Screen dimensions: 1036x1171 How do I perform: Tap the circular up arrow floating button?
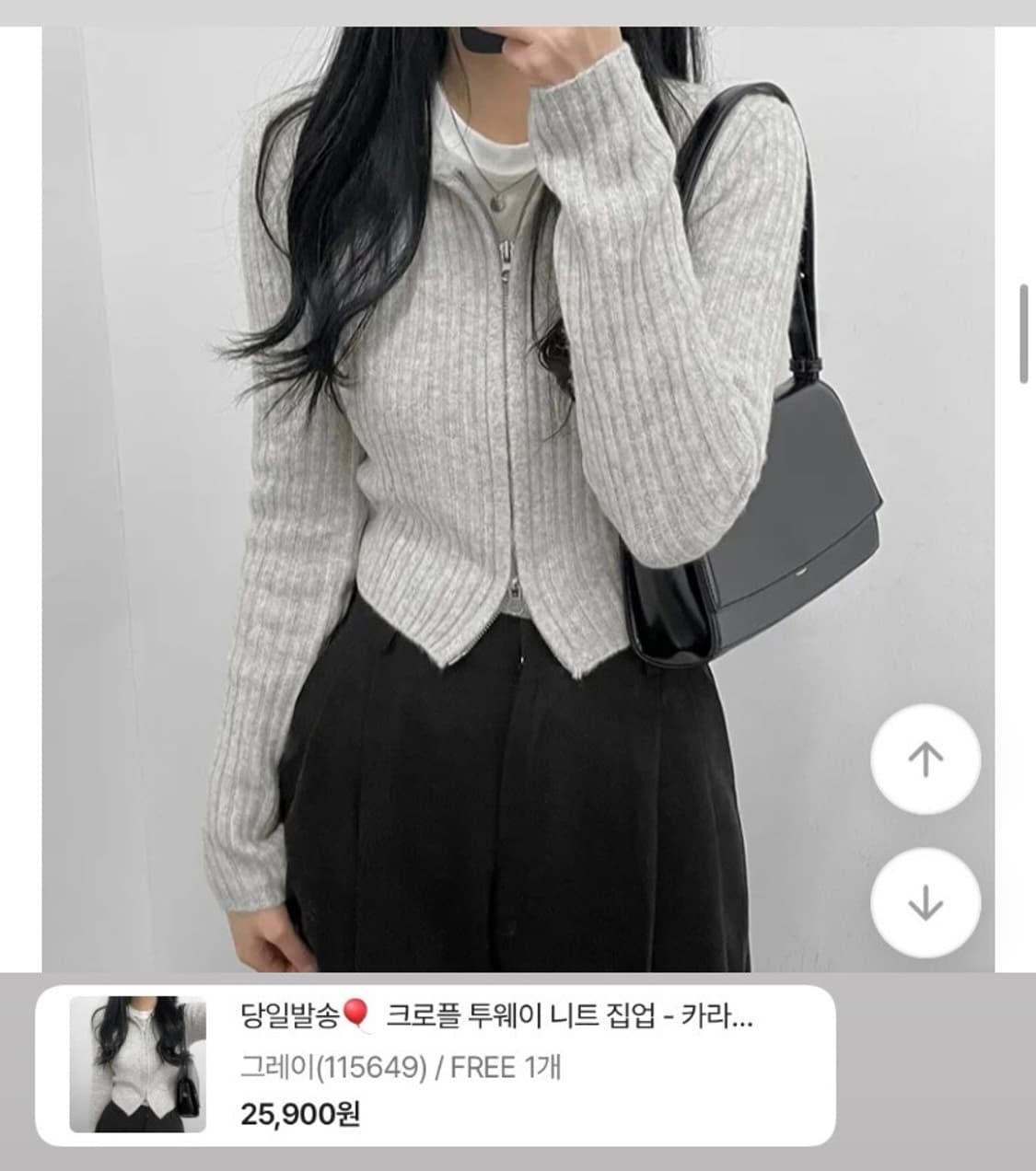click(925, 757)
